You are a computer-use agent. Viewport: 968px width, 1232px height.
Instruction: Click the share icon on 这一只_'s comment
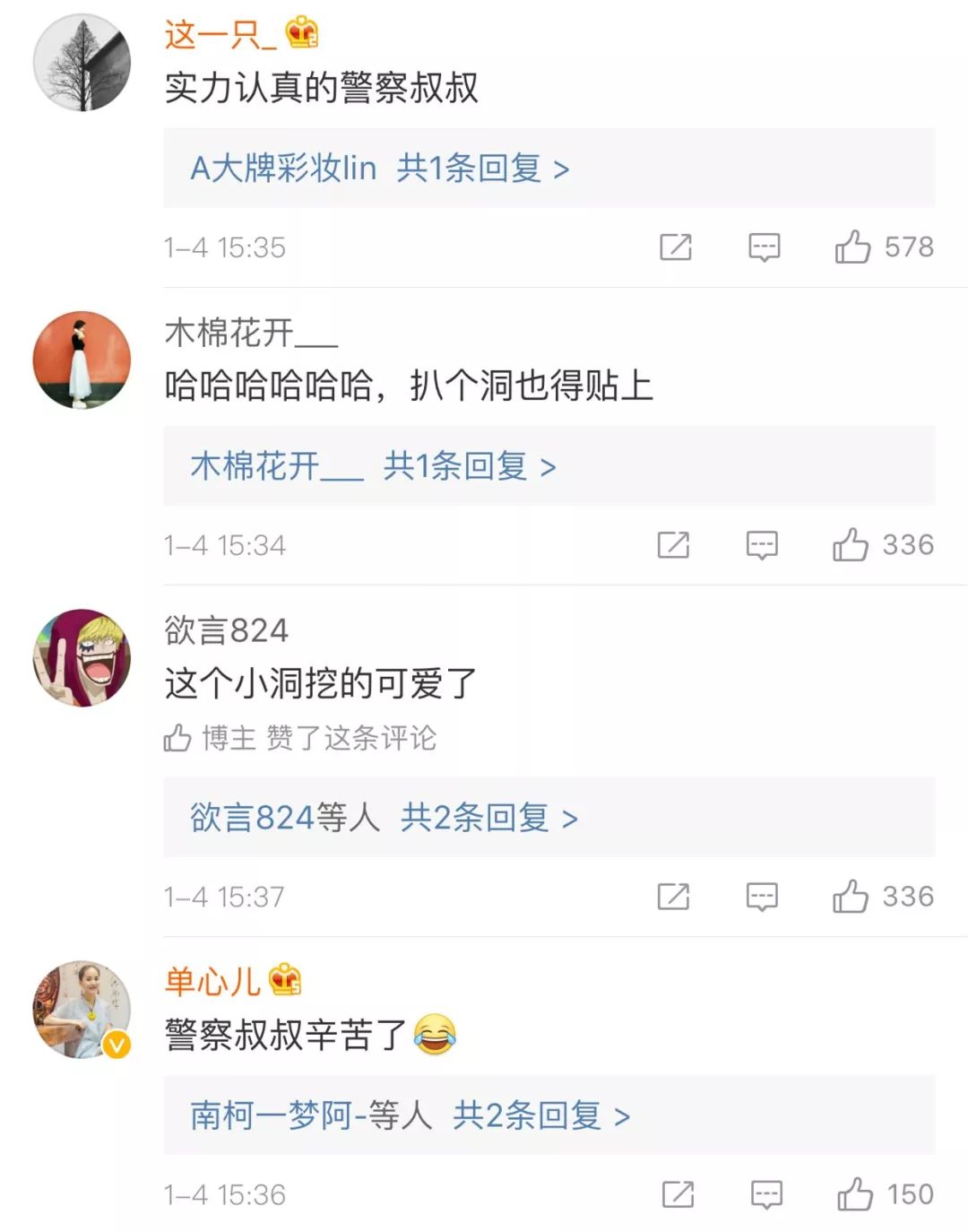676,247
